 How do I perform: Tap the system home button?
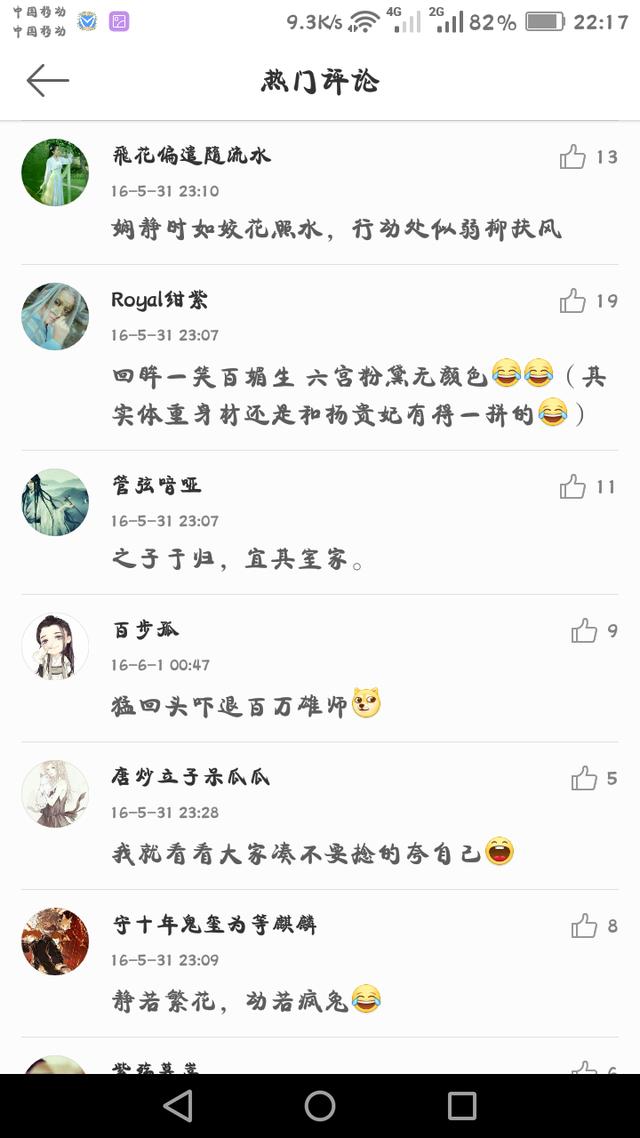point(320,1105)
